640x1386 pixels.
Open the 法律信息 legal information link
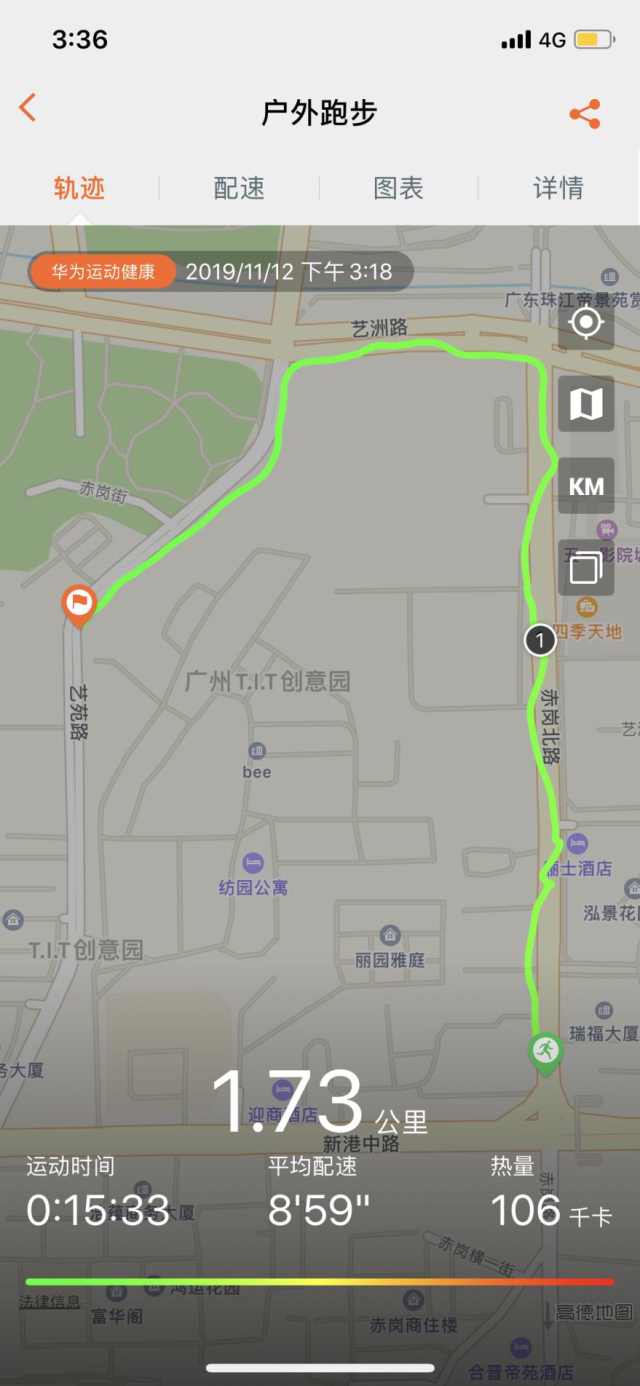coord(49,1301)
